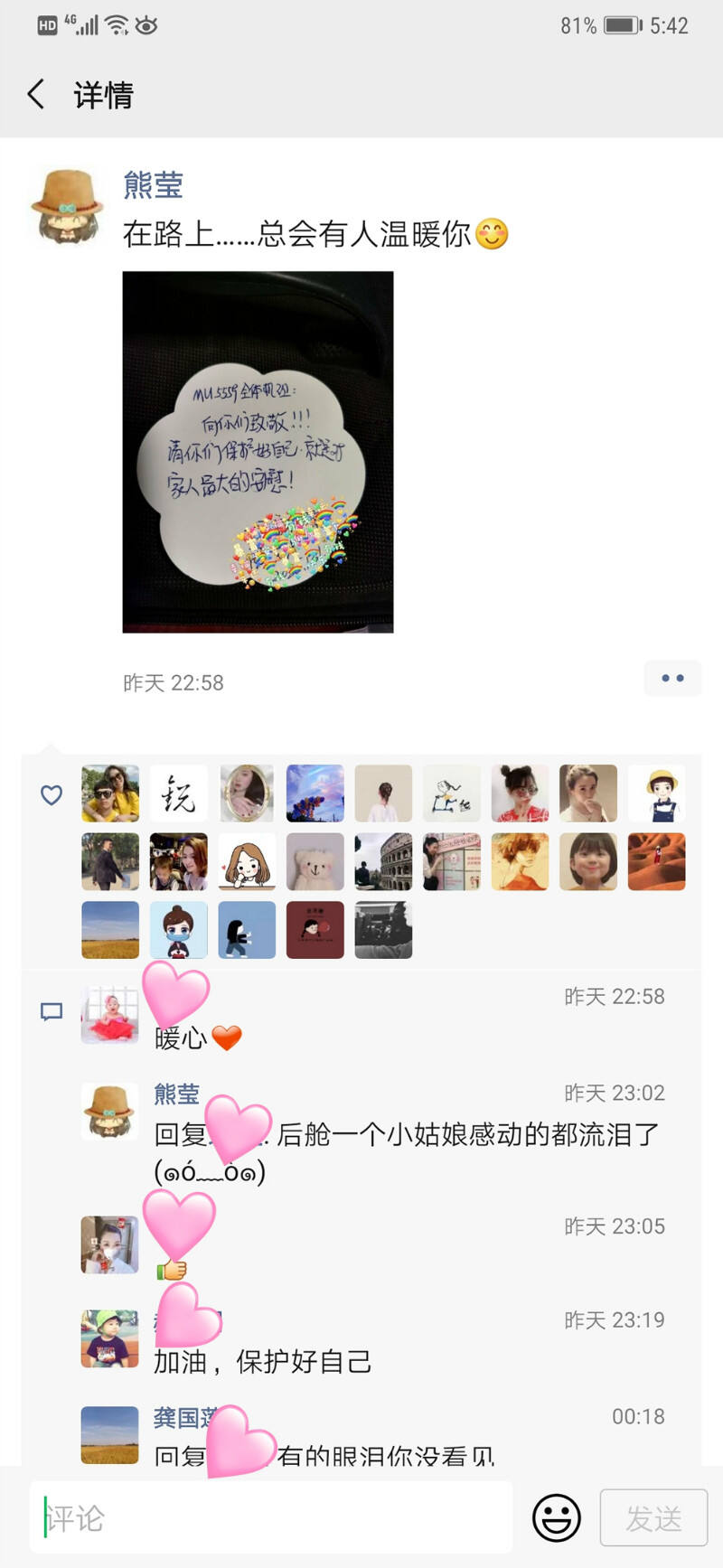Open 龚国 commenter's name link

(178, 1417)
